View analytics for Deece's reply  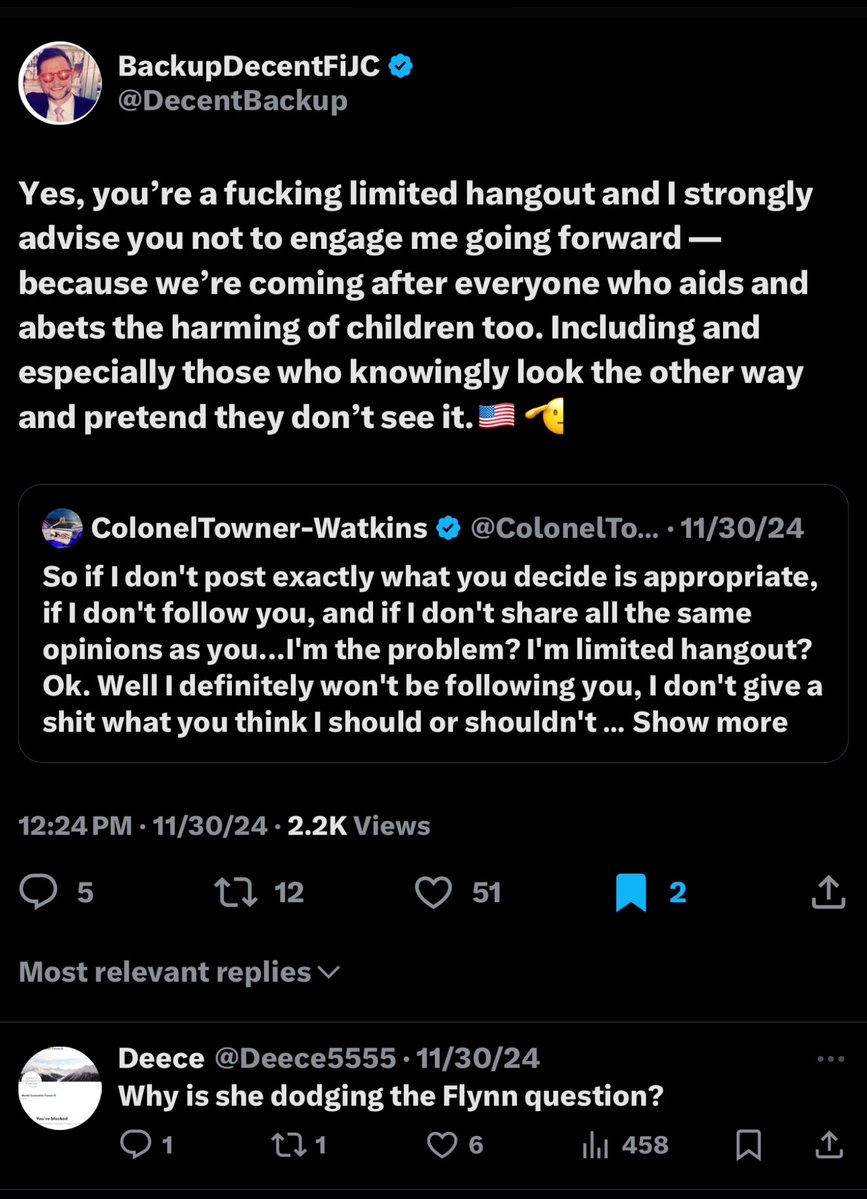(596, 1145)
